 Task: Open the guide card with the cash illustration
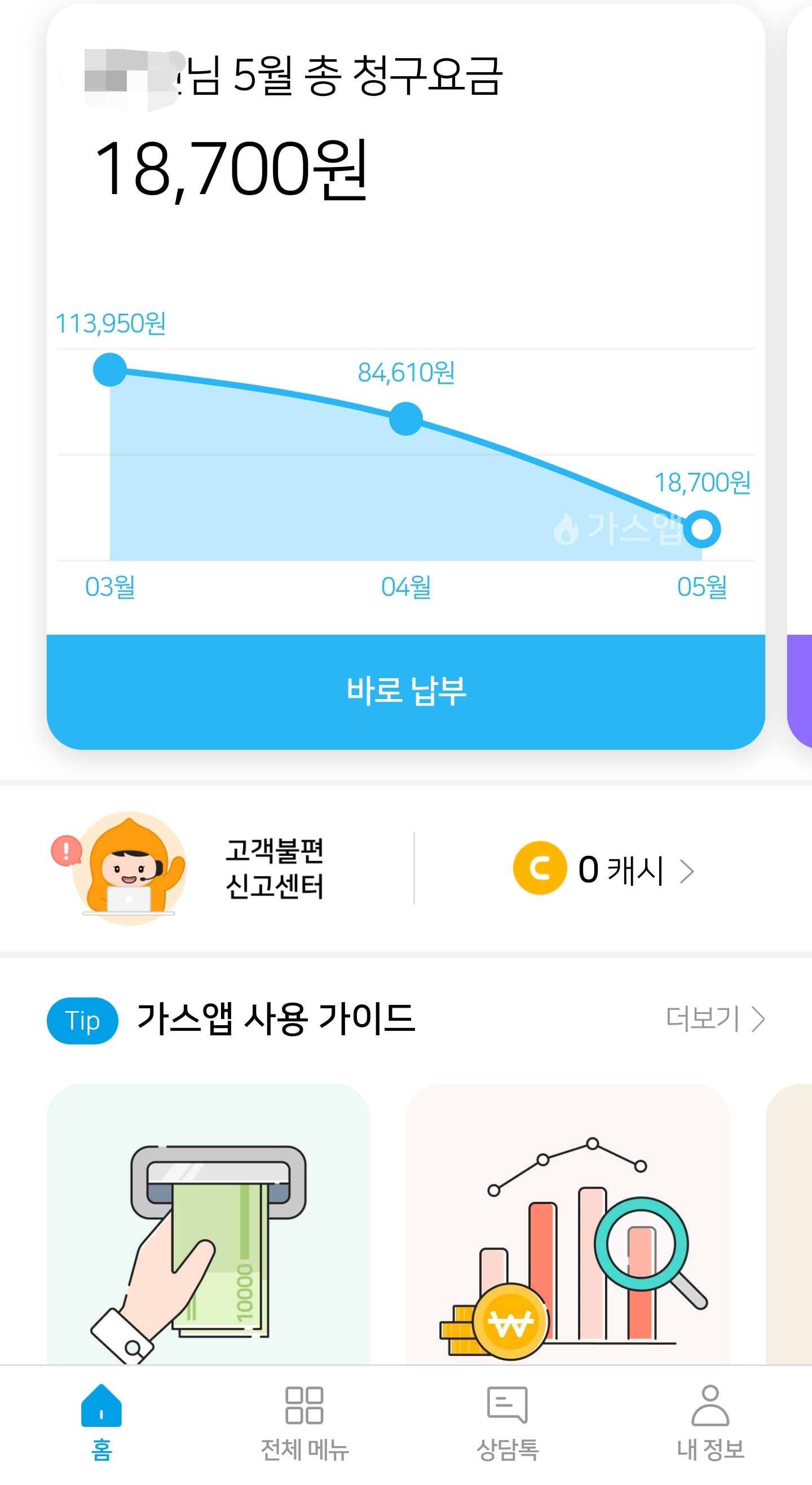(x=208, y=1222)
